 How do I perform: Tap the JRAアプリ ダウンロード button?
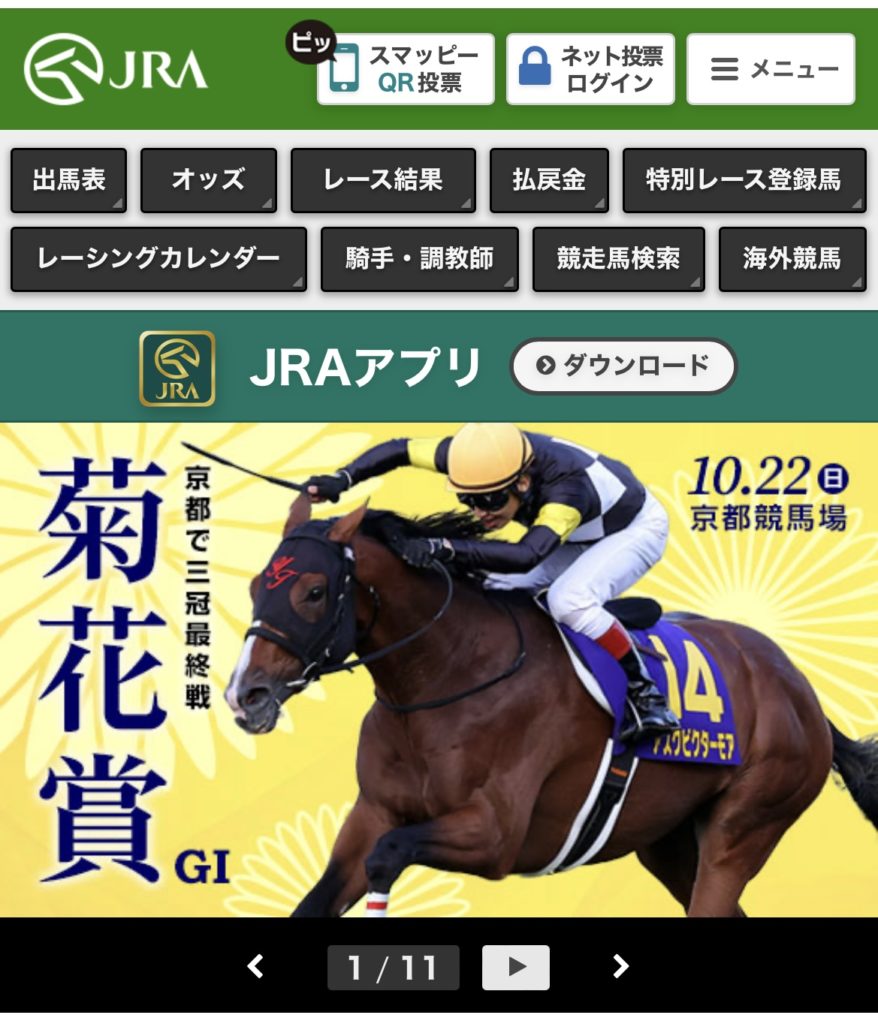coord(623,366)
